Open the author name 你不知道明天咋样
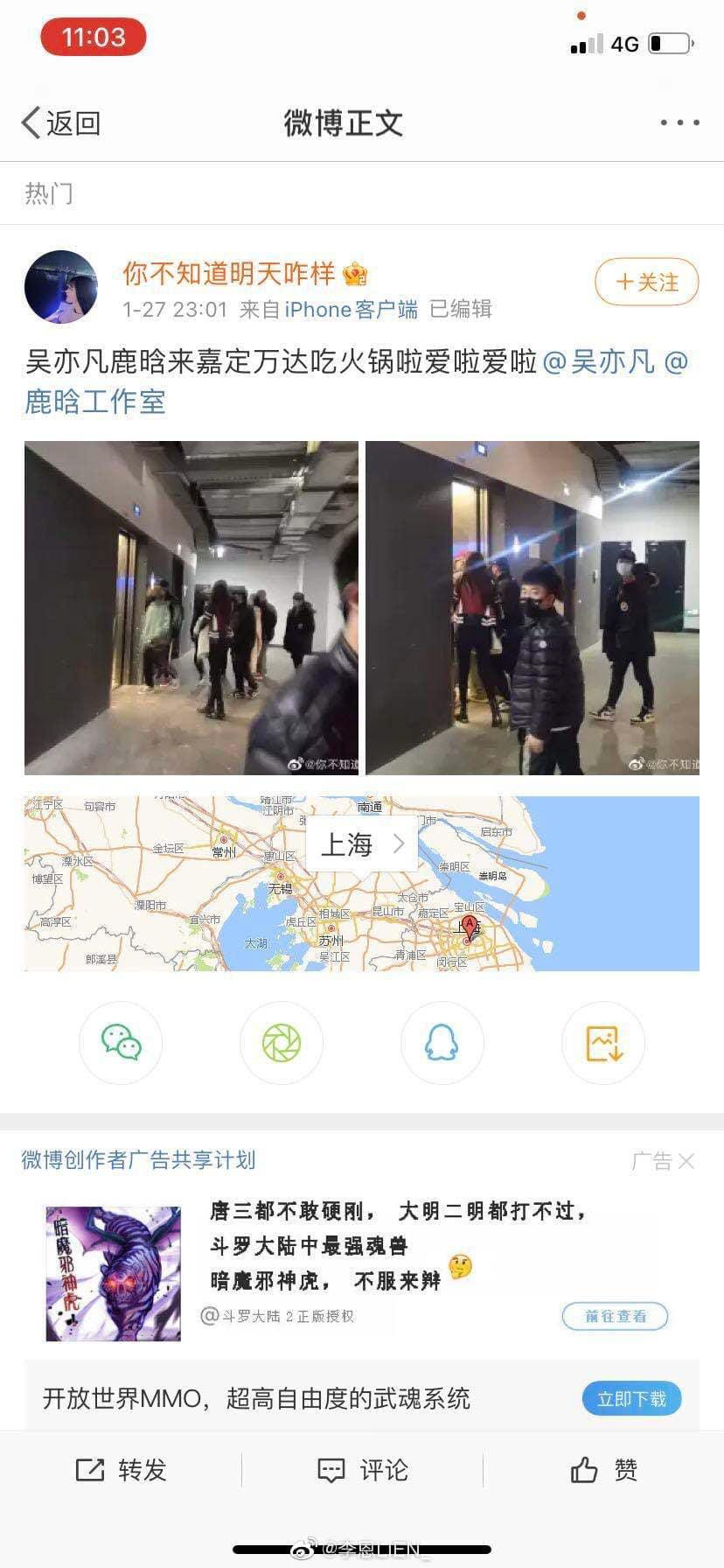This screenshot has width=724, height=1568. pos(229,274)
